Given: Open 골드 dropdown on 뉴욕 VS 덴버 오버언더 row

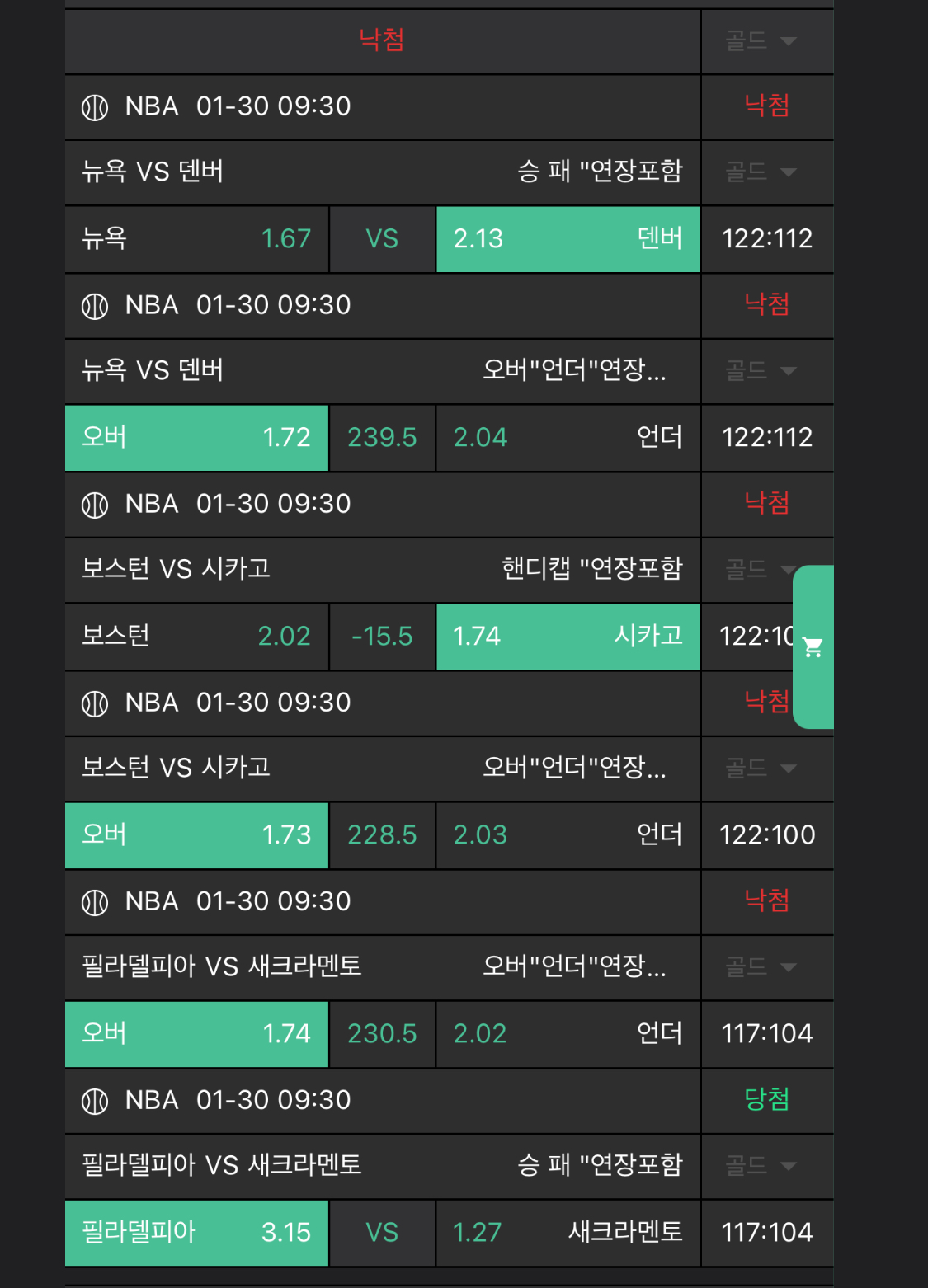Looking at the screenshot, I should [x=761, y=370].
